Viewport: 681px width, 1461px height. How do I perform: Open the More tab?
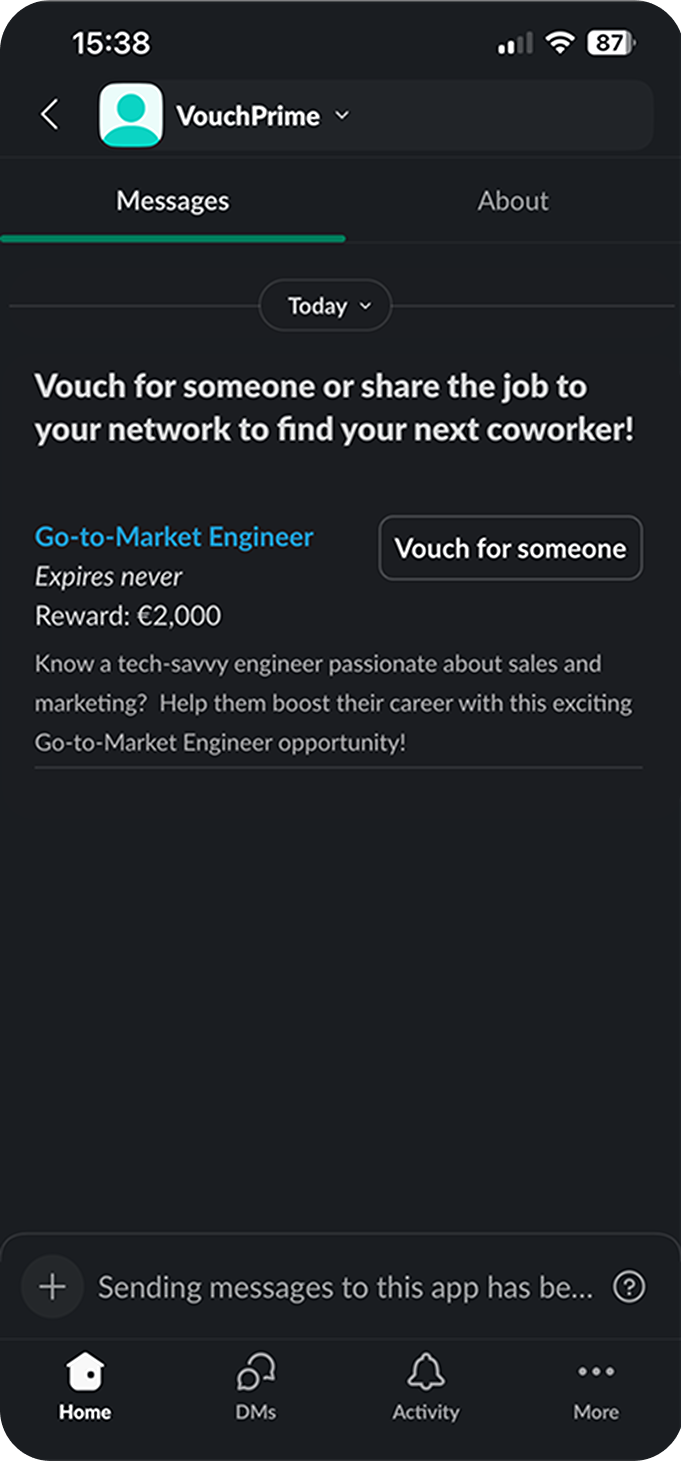[596, 1388]
